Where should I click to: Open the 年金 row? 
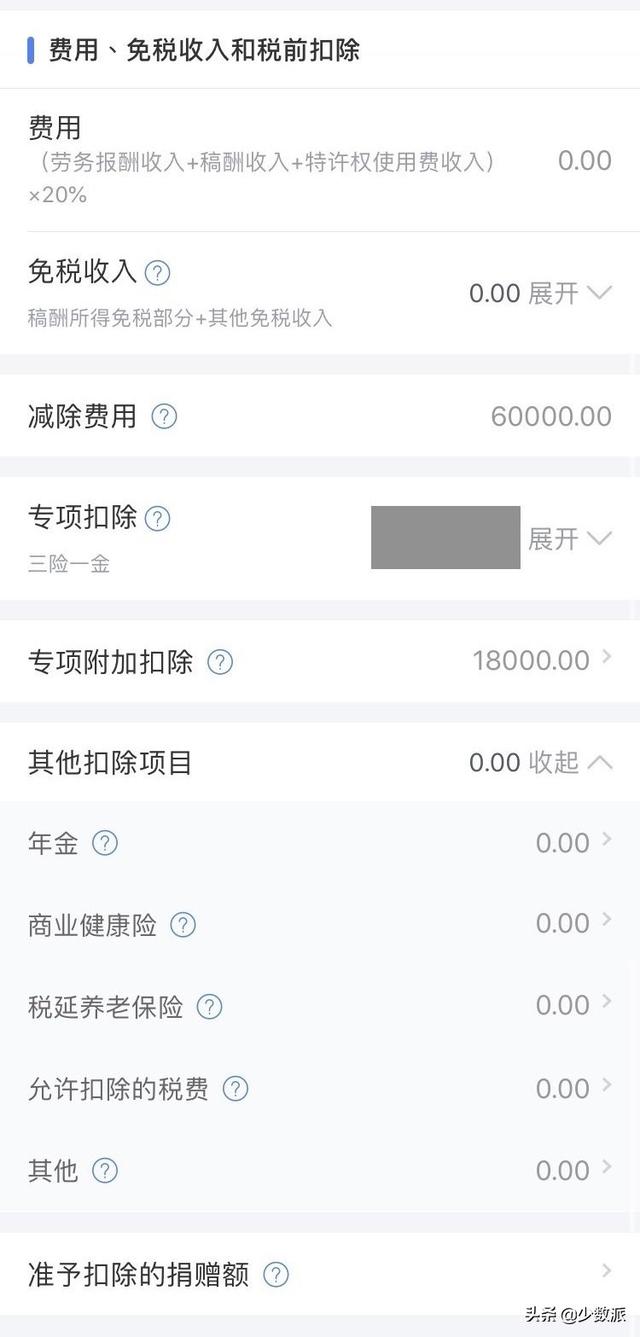coord(320,843)
